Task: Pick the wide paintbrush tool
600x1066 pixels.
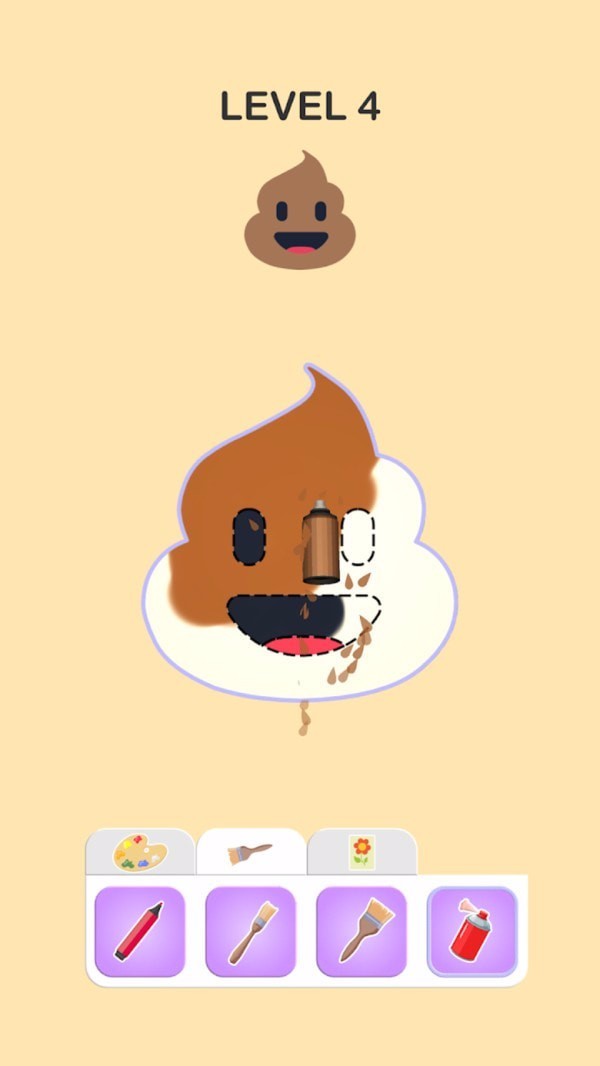Action: pyautogui.click(x=361, y=931)
